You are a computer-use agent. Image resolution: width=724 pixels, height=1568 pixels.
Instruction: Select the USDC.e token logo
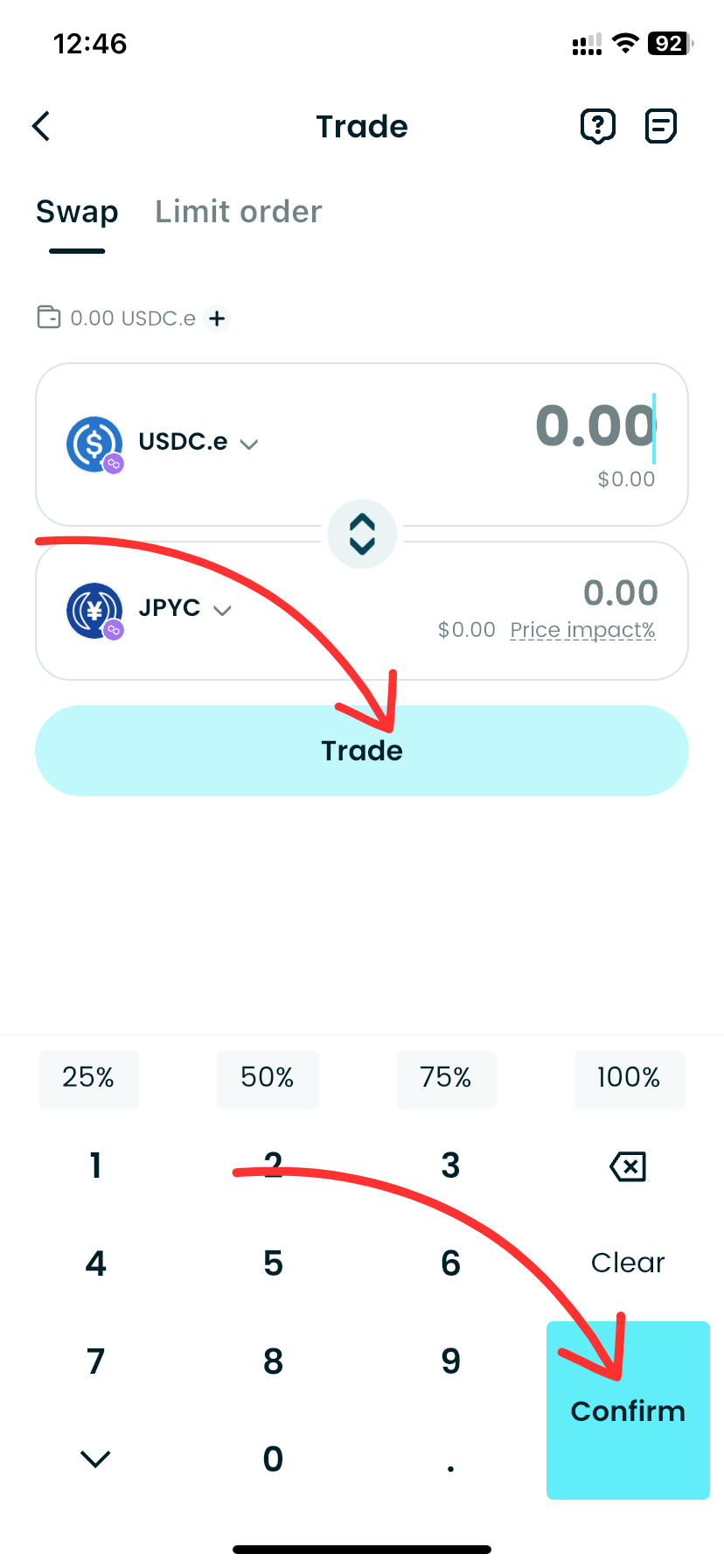coord(94,444)
